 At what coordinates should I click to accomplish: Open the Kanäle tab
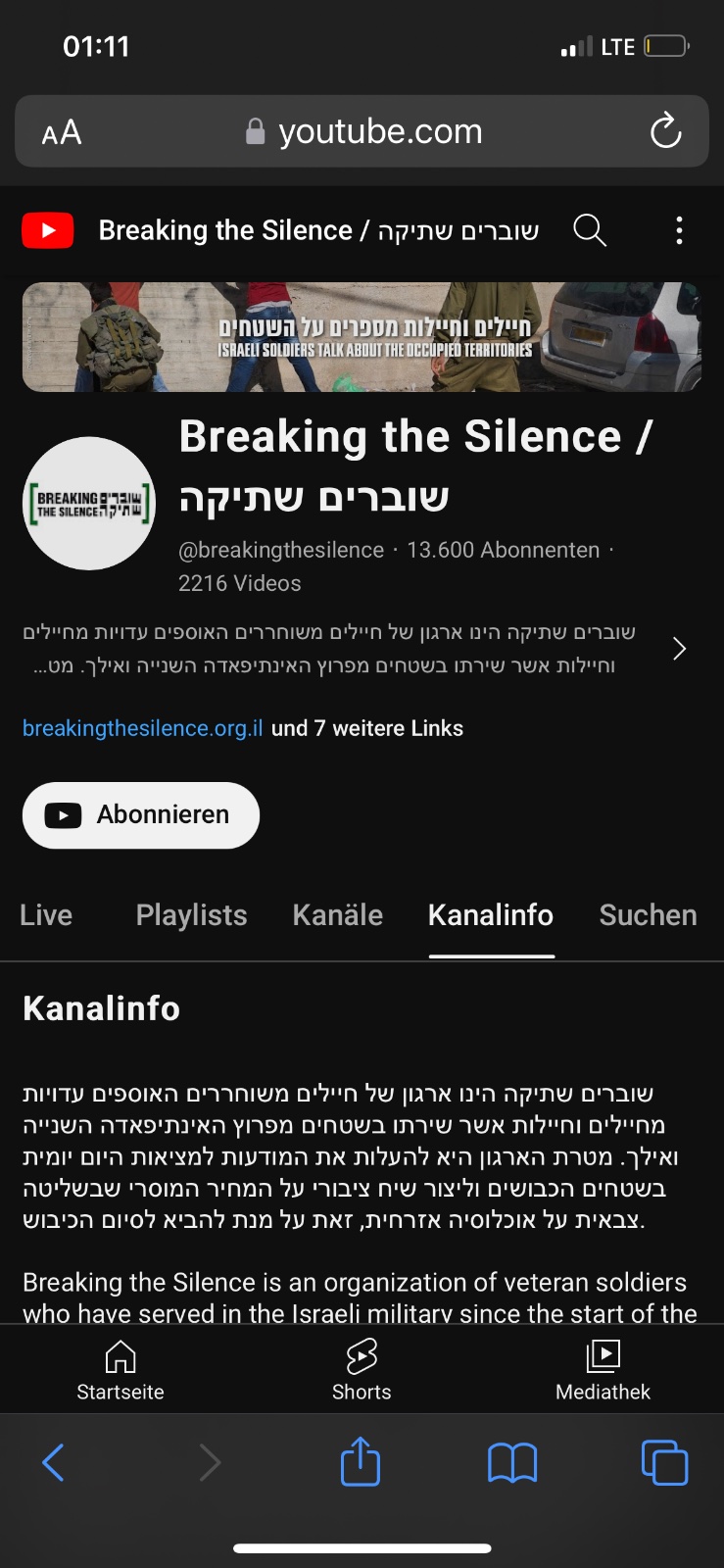tap(337, 915)
